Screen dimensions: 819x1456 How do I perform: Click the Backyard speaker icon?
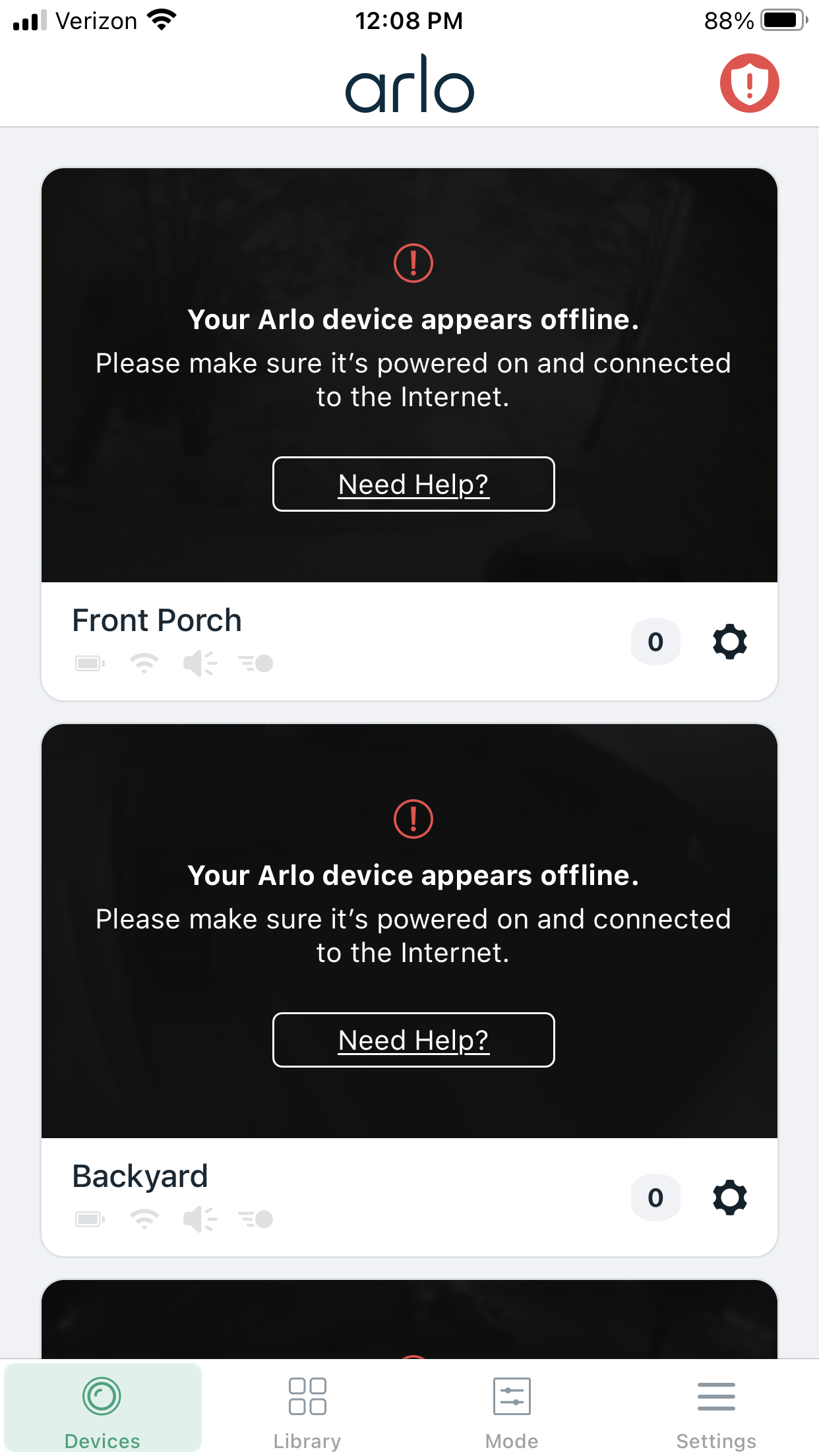(x=200, y=1219)
